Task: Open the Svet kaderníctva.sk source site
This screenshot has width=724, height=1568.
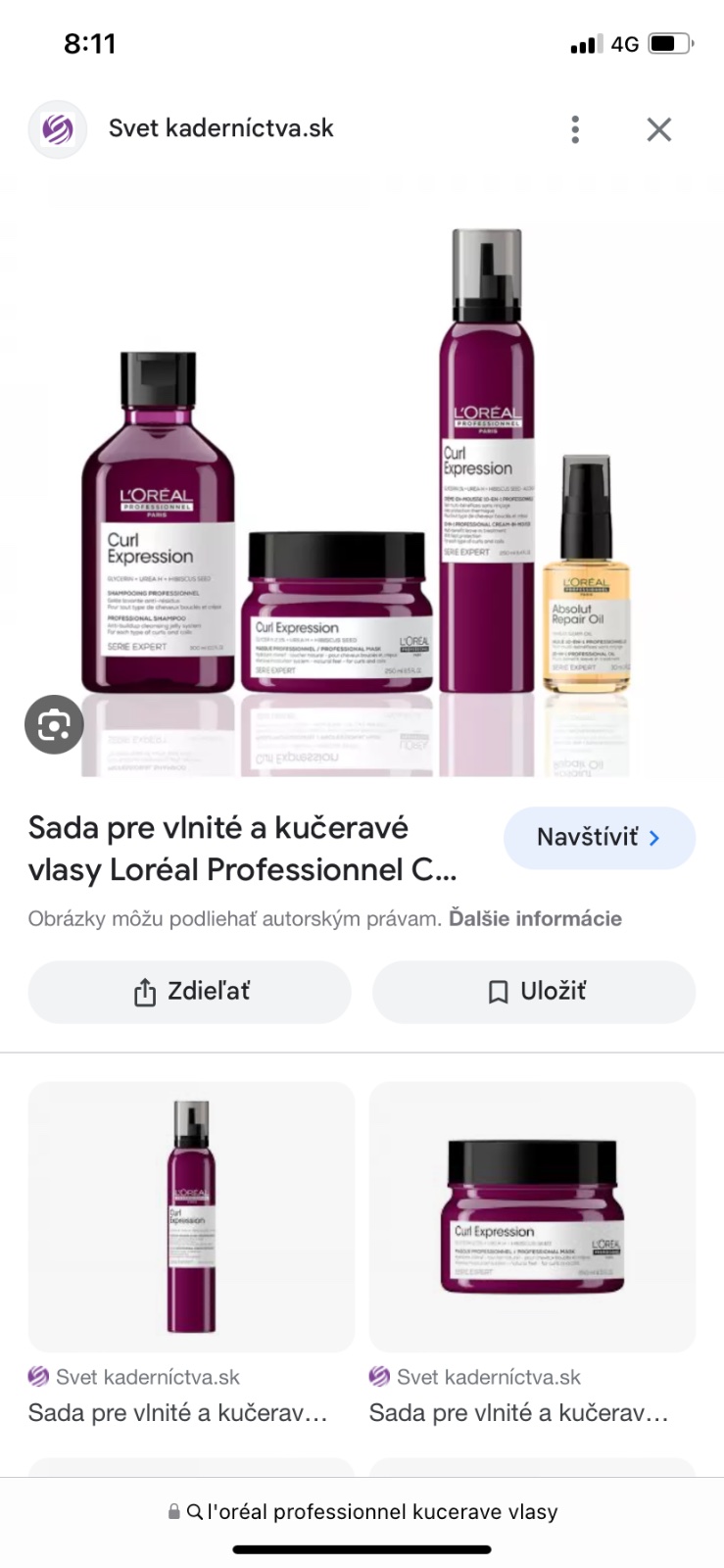Action: (220, 128)
